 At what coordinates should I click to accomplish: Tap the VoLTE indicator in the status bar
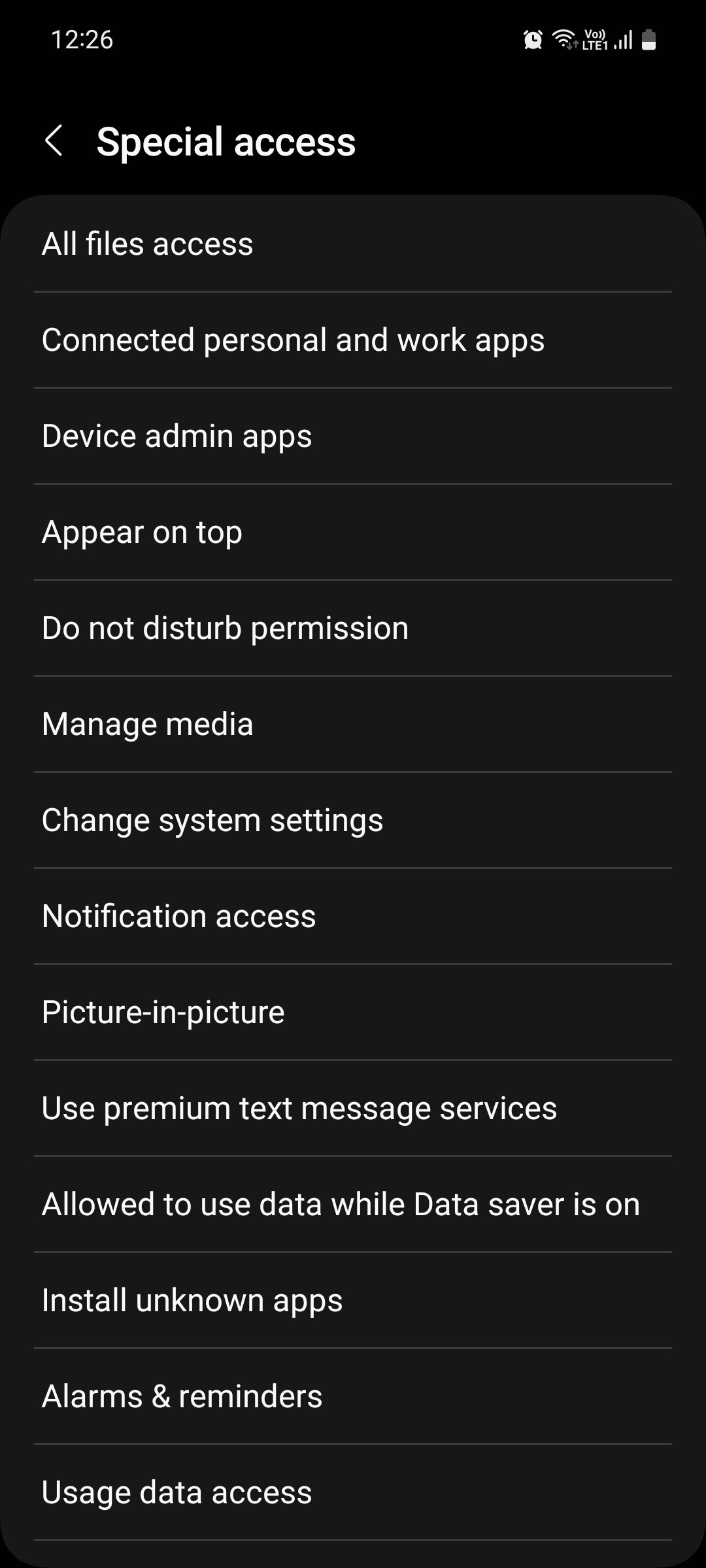594,33
